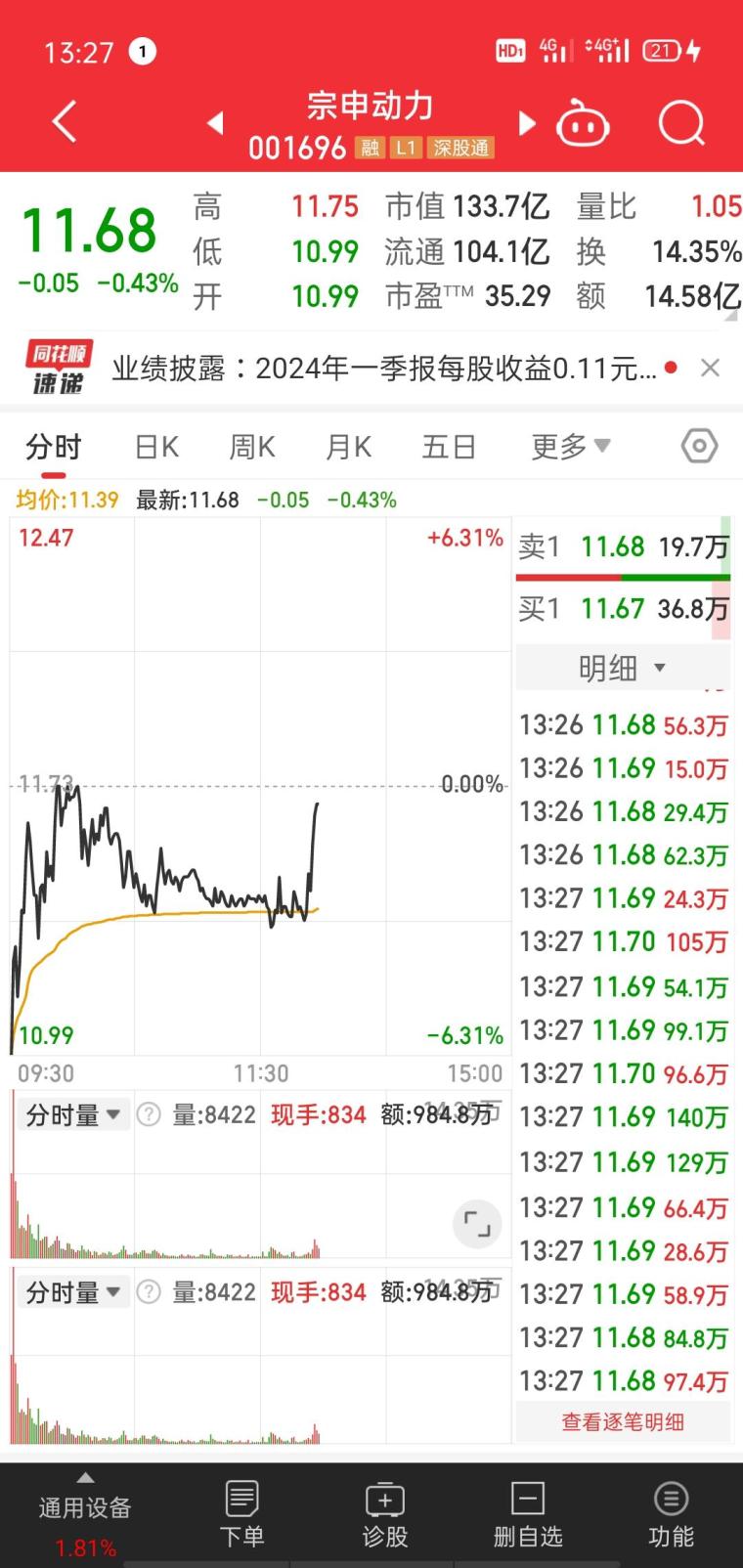743x1568 pixels.
Task: Switch to the previous stock with left triangle
Action: 215,122
